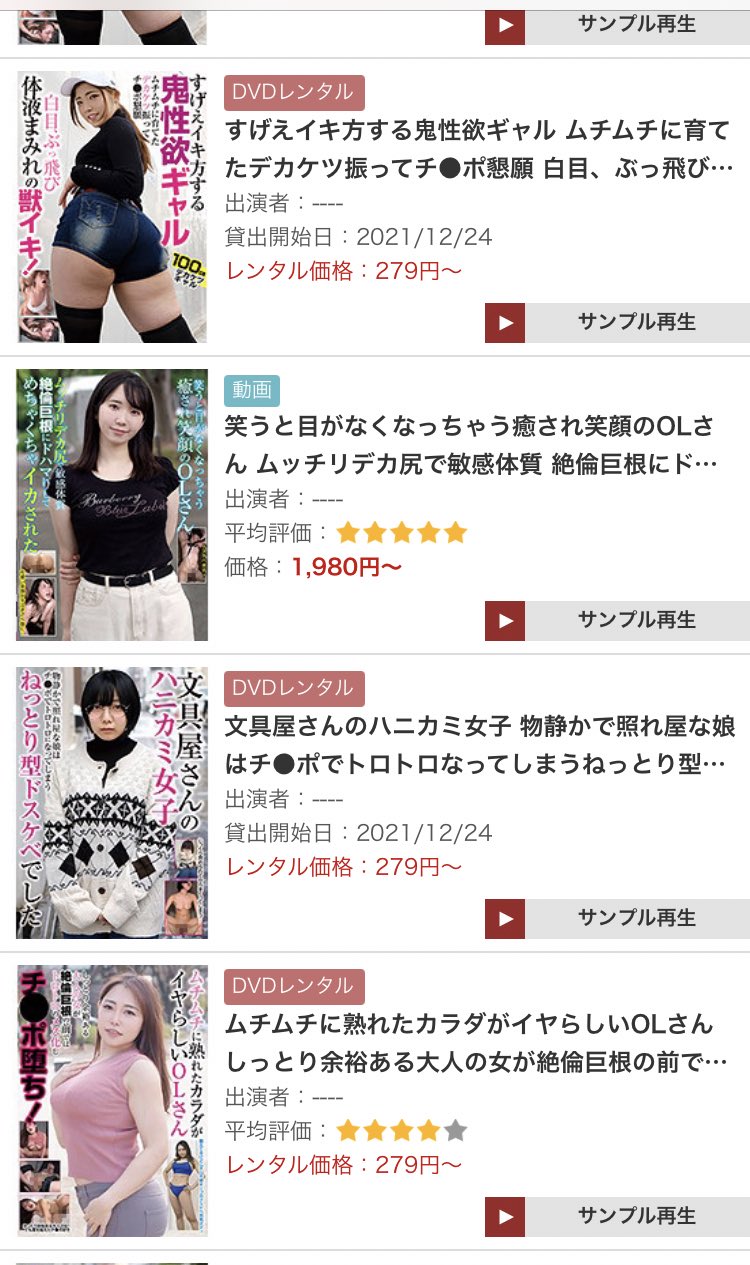Open the ムチムチに熟れたカラダ OLさん title link

pos(474,1042)
